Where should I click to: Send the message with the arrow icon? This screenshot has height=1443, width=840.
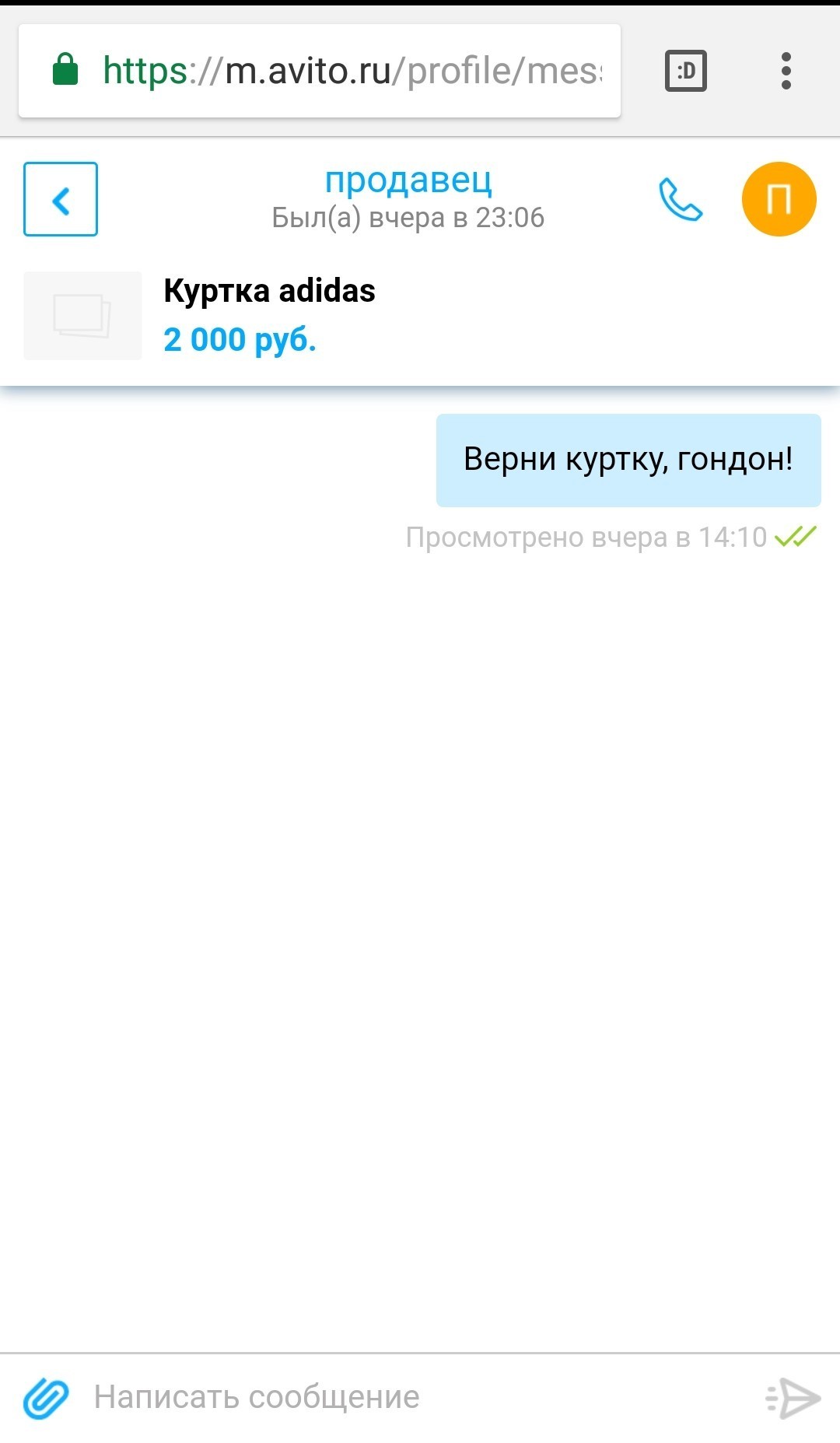point(793,1398)
